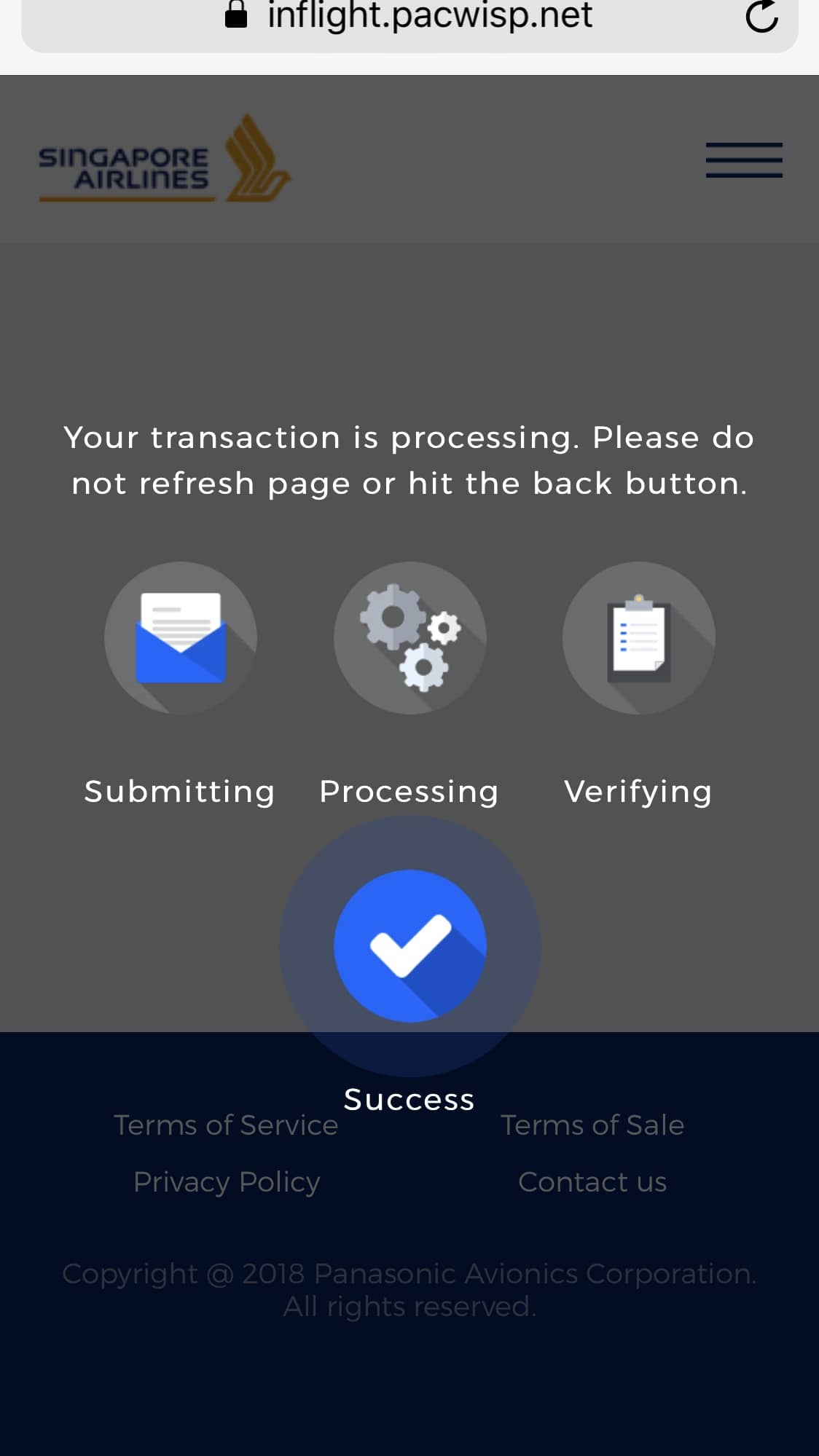This screenshot has width=819, height=1456.
Task: View the Privacy Policy
Action: pyautogui.click(x=227, y=1181)
